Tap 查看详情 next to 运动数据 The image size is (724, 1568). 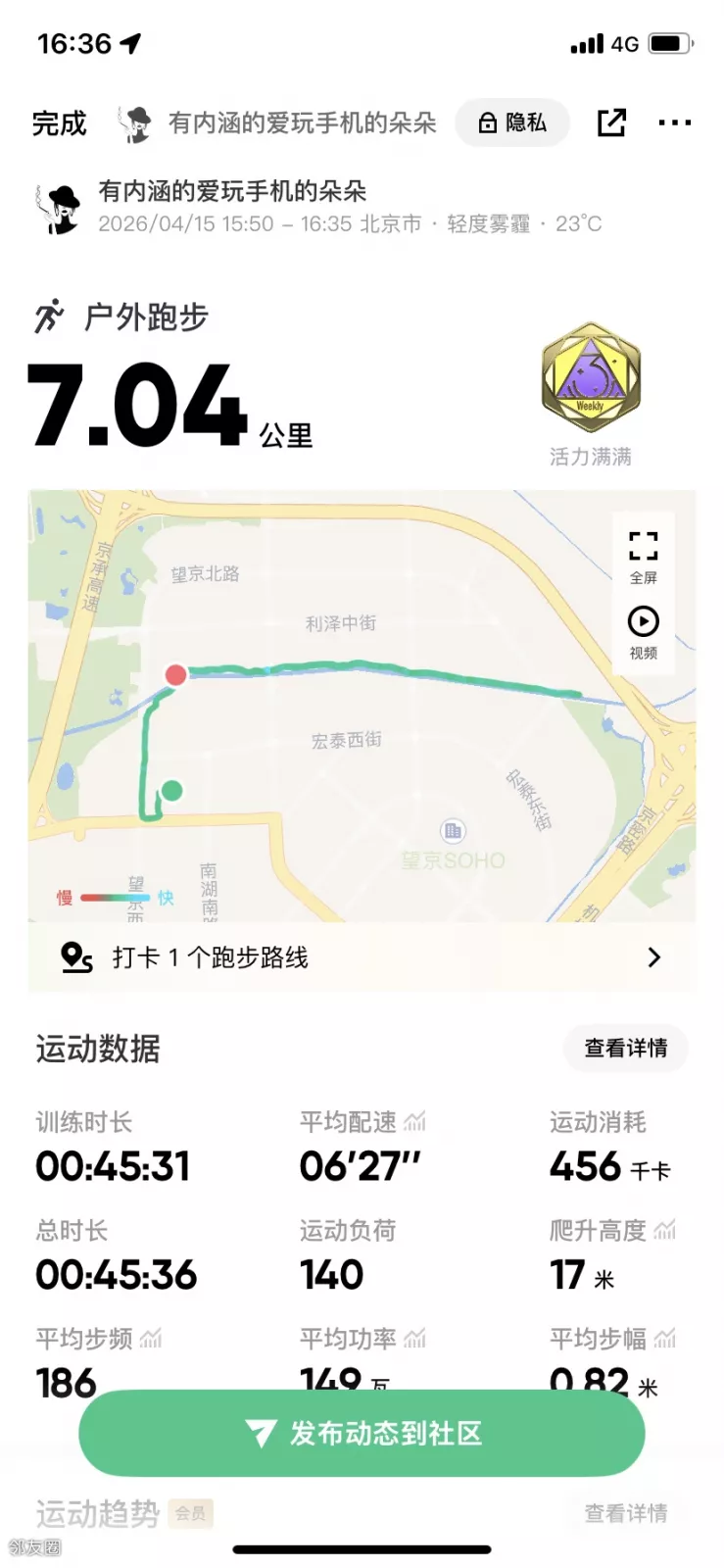pos(625,1049)
